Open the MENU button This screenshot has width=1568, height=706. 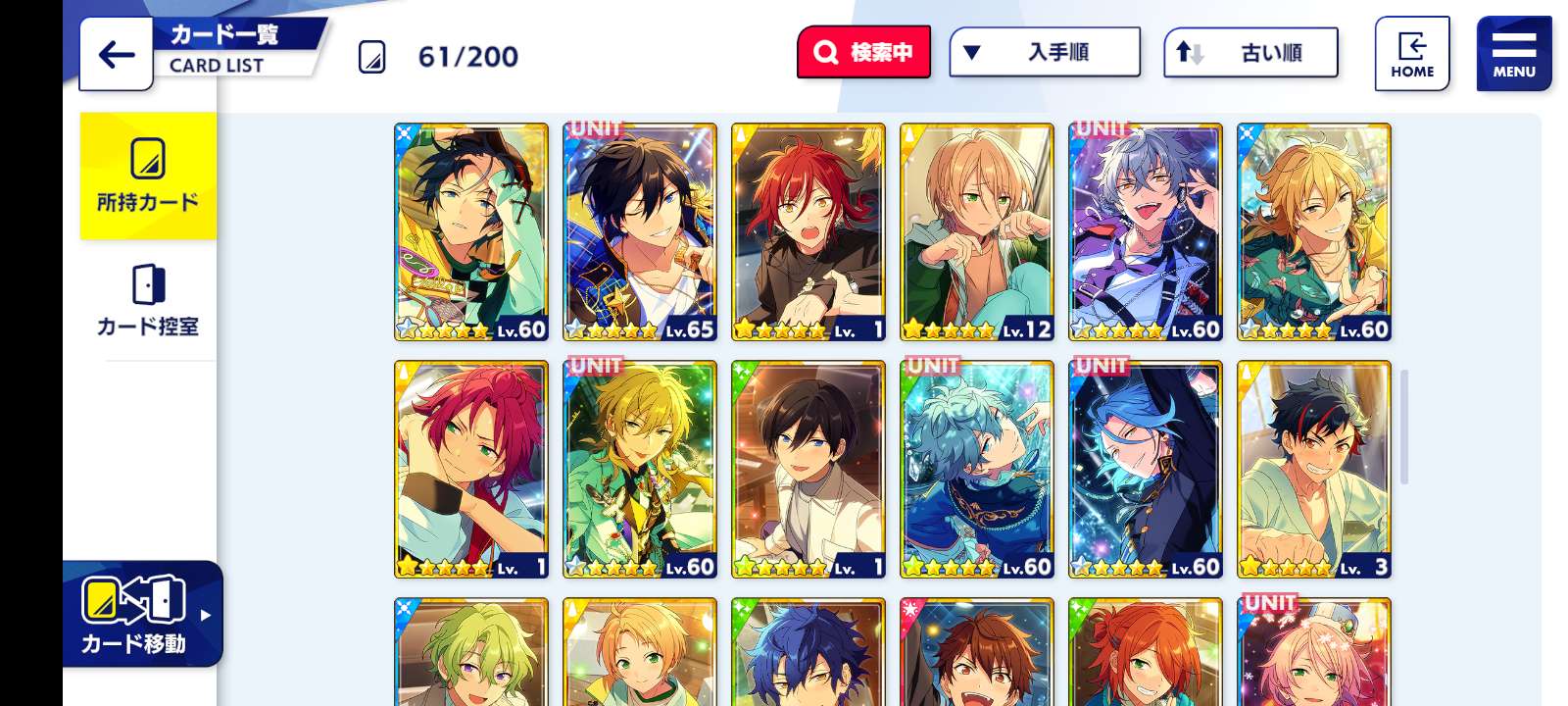click(1513, 54)
